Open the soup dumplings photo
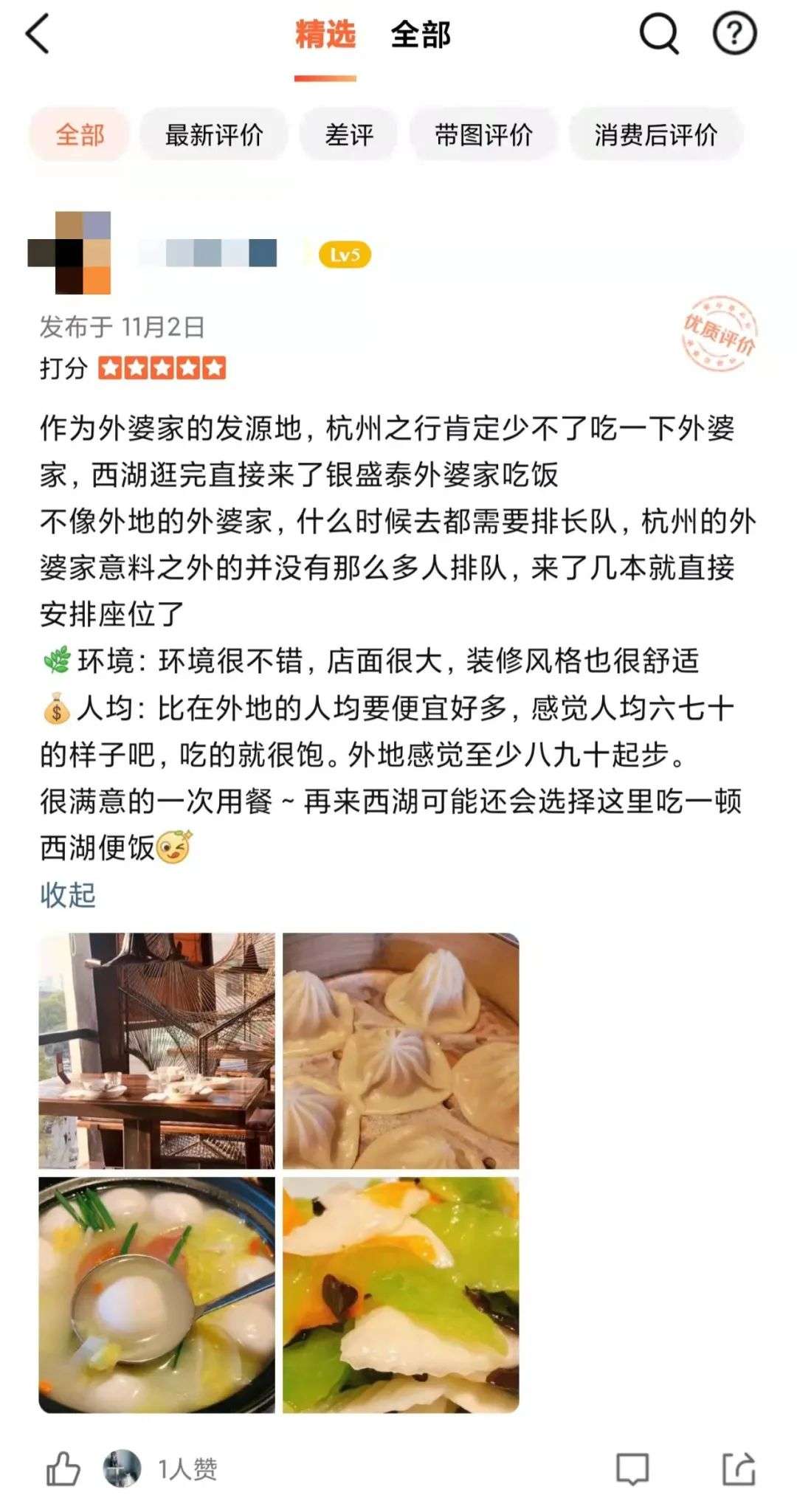 (x=401, y=1051)
